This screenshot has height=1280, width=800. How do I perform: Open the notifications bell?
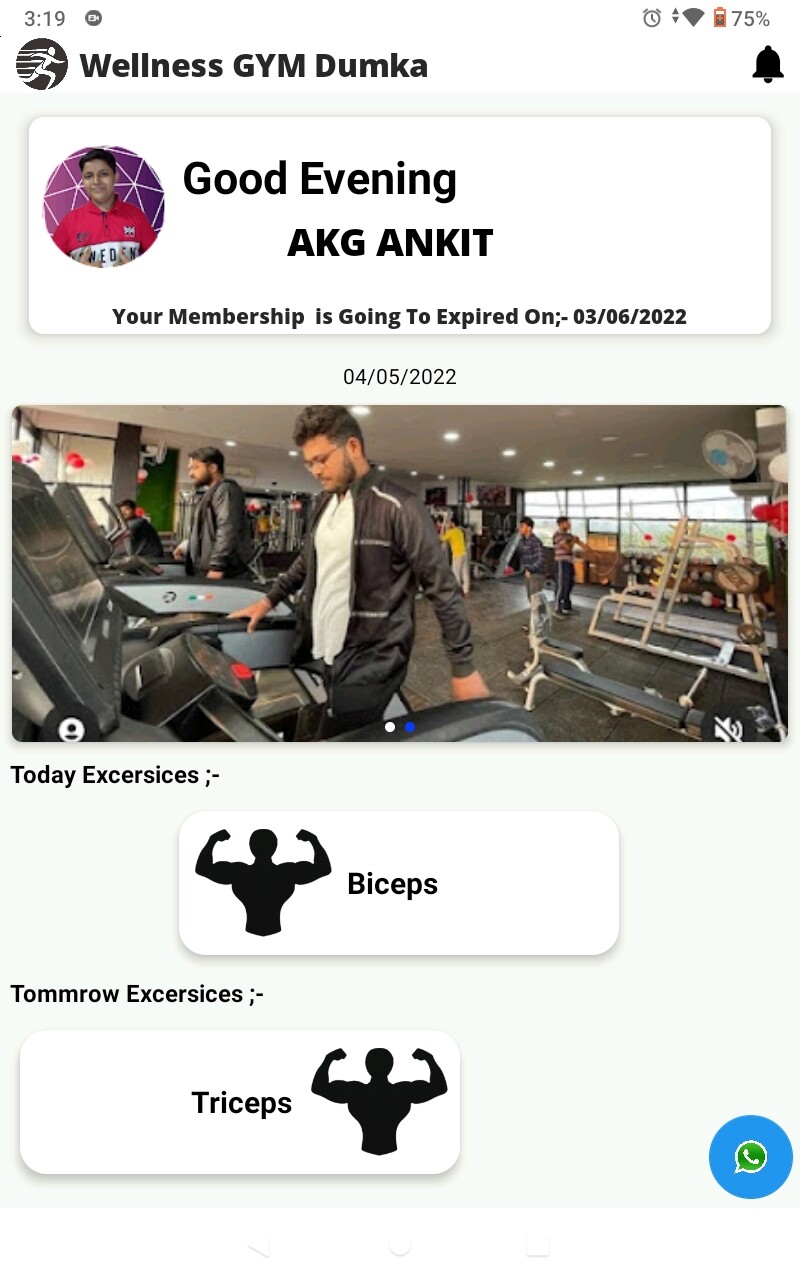(x=767, y=65)
